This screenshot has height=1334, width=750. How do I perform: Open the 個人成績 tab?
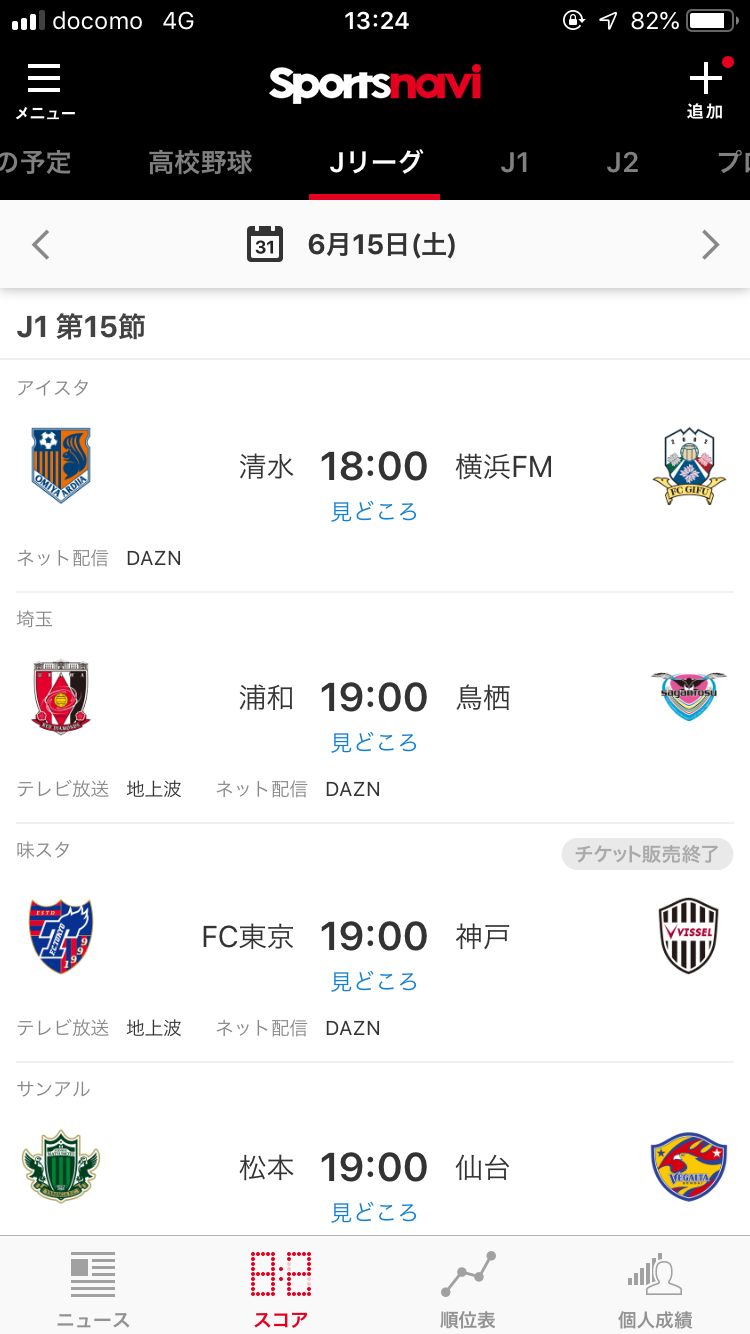pos(655,1288)
